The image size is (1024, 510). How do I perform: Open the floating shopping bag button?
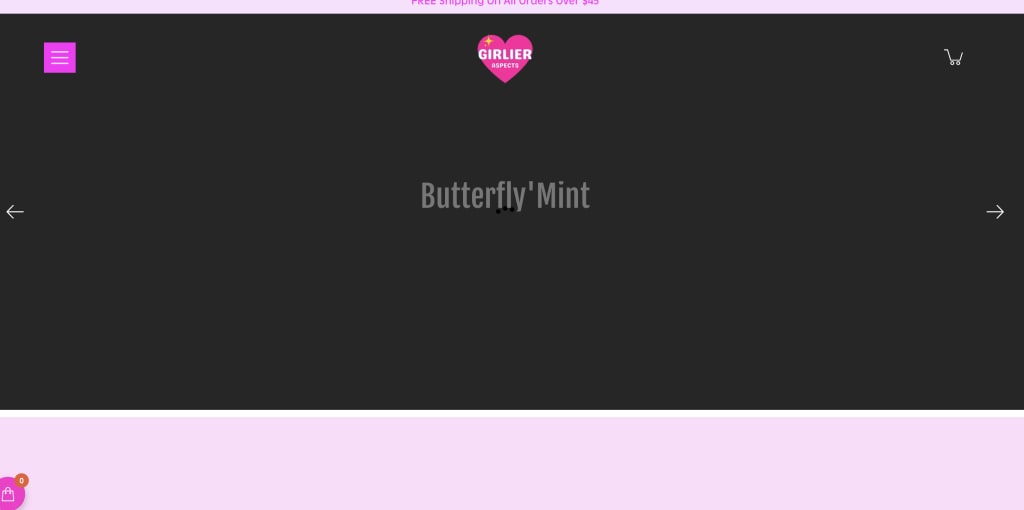[9, 494]
